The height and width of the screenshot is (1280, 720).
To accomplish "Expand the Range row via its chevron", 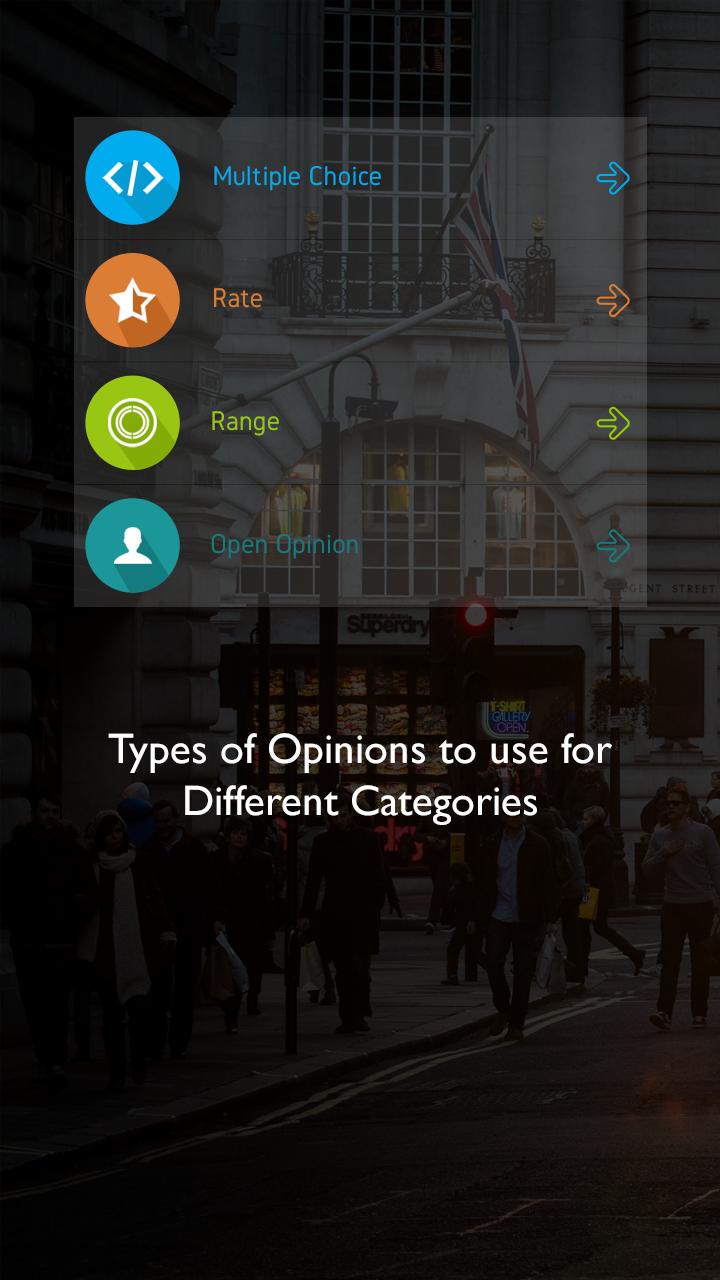I will (x=613, y=422).
